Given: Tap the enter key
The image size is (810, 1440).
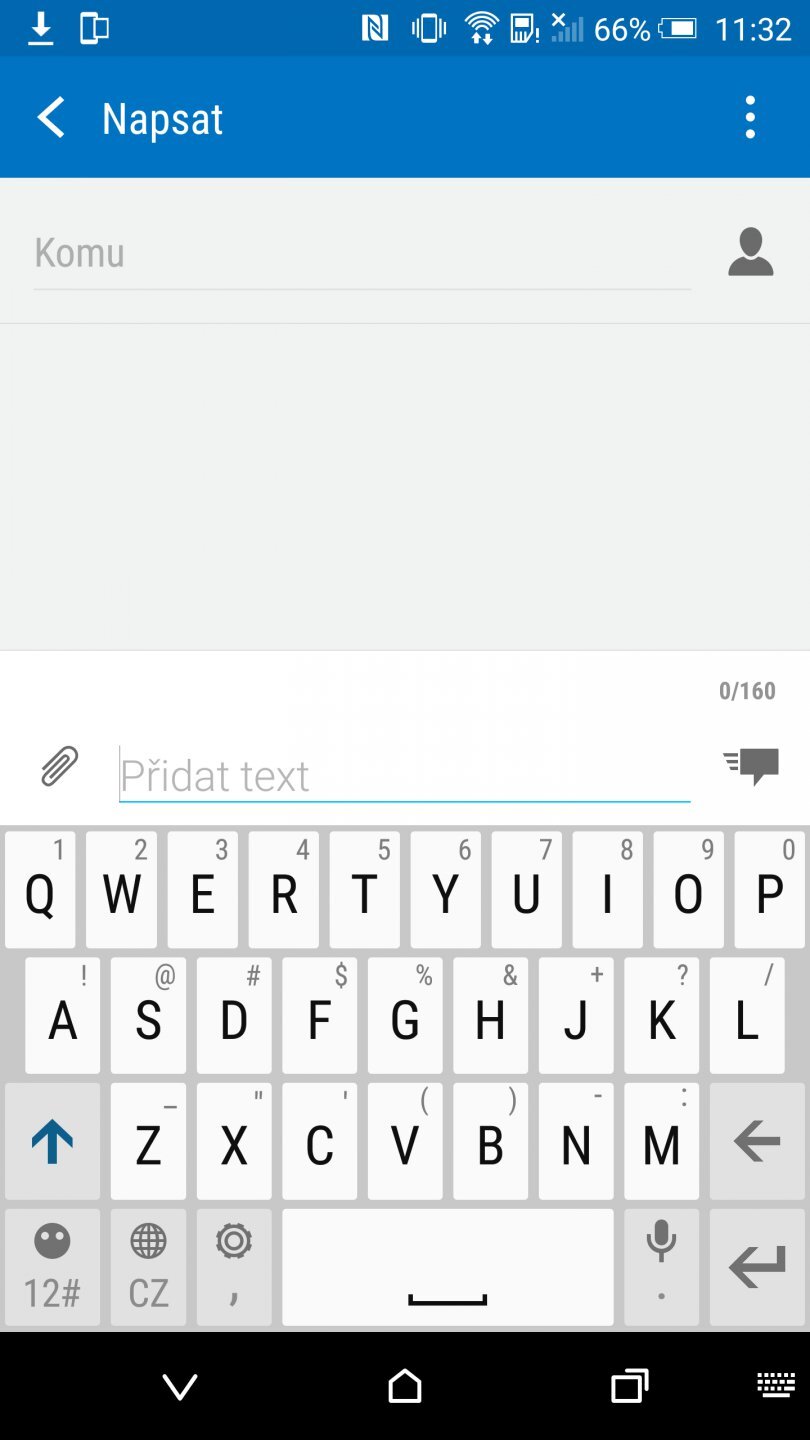Looking at the screenshot, I should point(756,1268).
